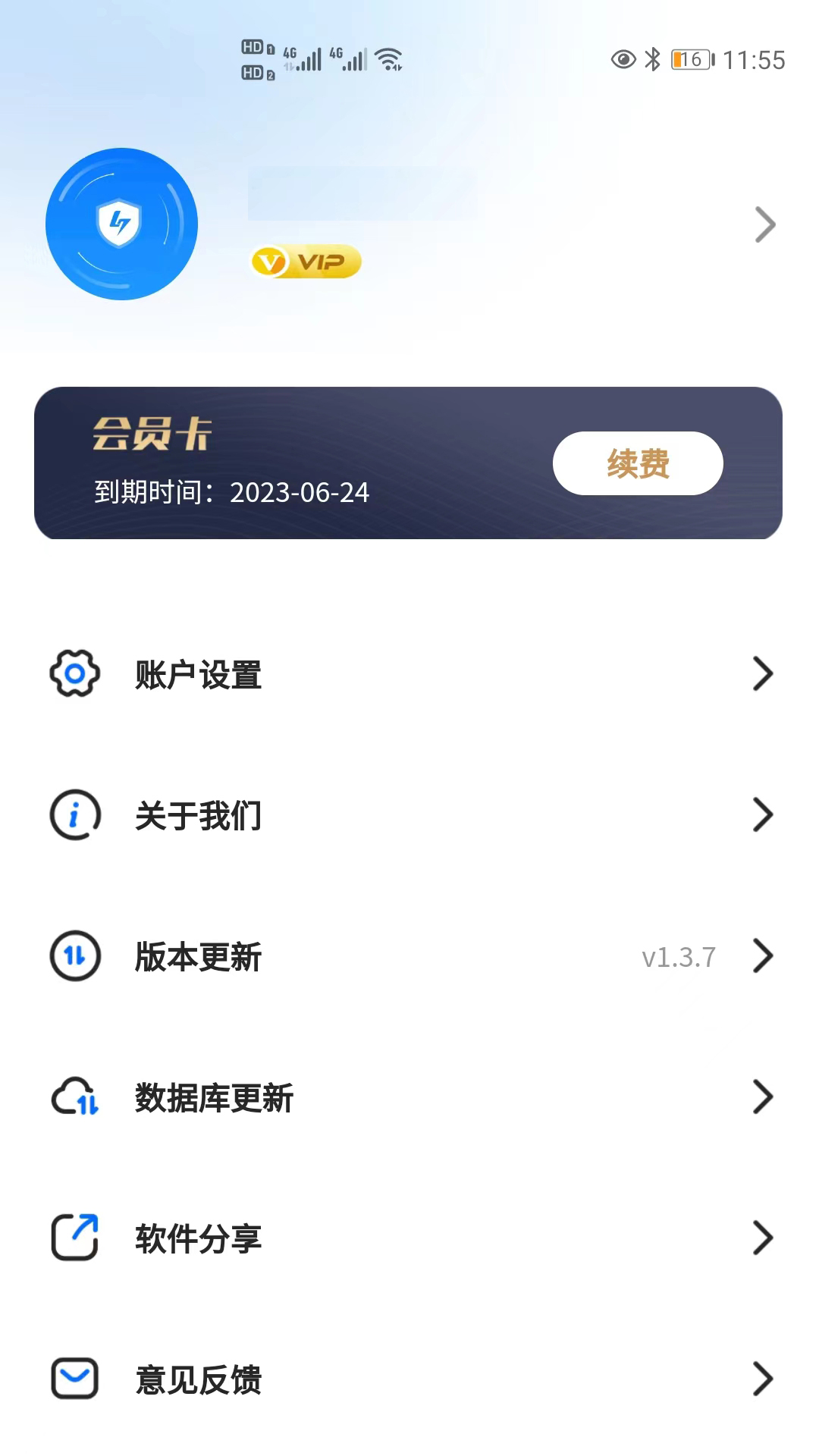This screenshot has width=819, height=1456.
Task: Click the 关于我们 info icon
Action: (74, 815)
